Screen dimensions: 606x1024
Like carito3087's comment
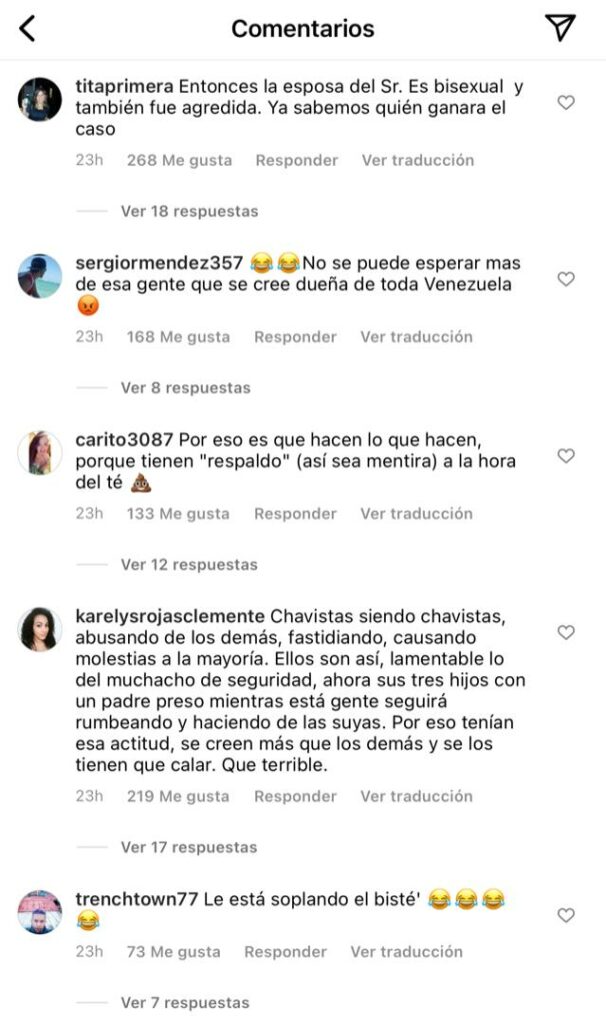pyautogui.click(x=566, y=456)
